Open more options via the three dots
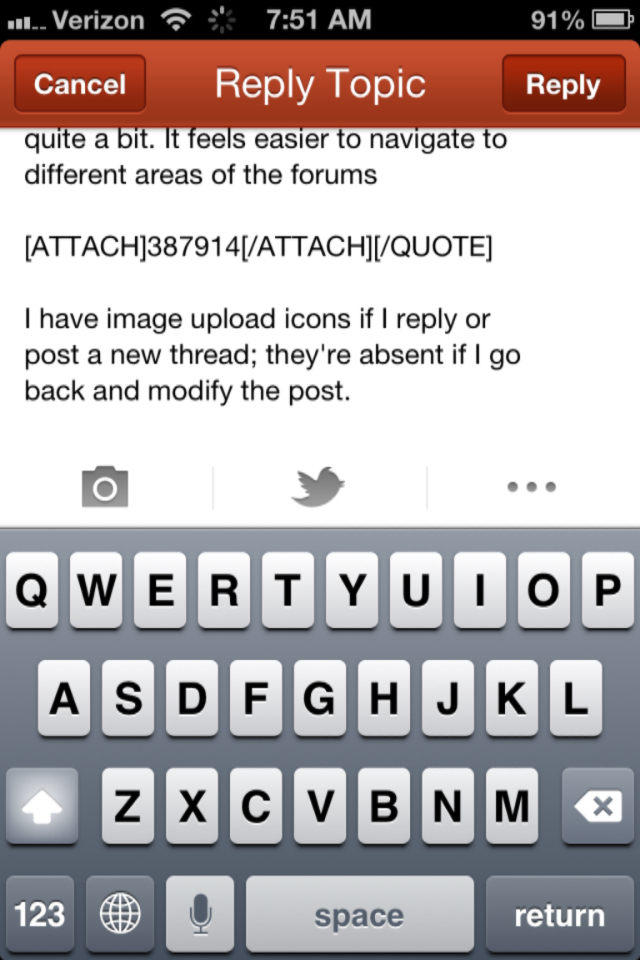This screenshot has height=960, width=640. [x=532, y=487]
